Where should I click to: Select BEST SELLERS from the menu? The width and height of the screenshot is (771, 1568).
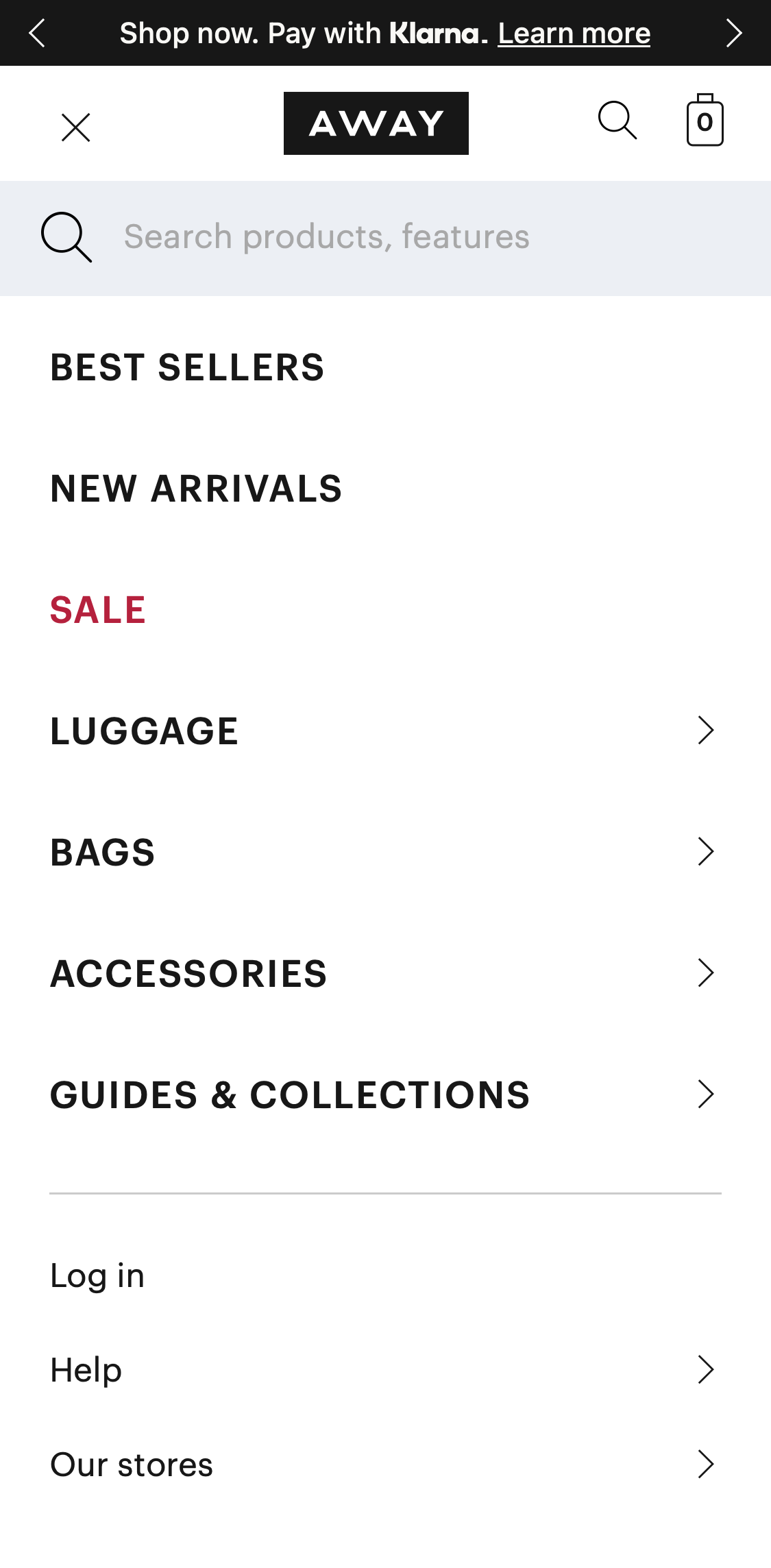point(186,368)
